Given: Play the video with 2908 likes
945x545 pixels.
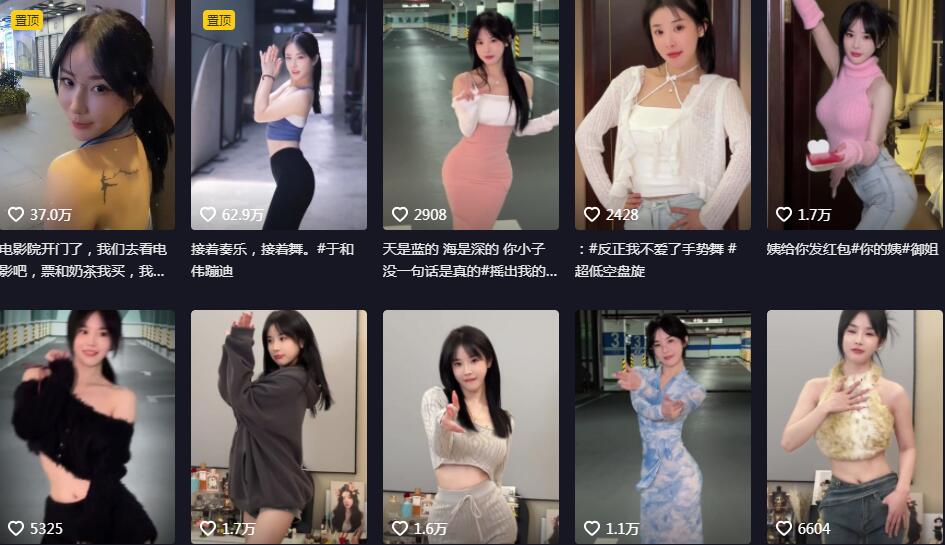Looking at the screenshot, I should point(470,115).
